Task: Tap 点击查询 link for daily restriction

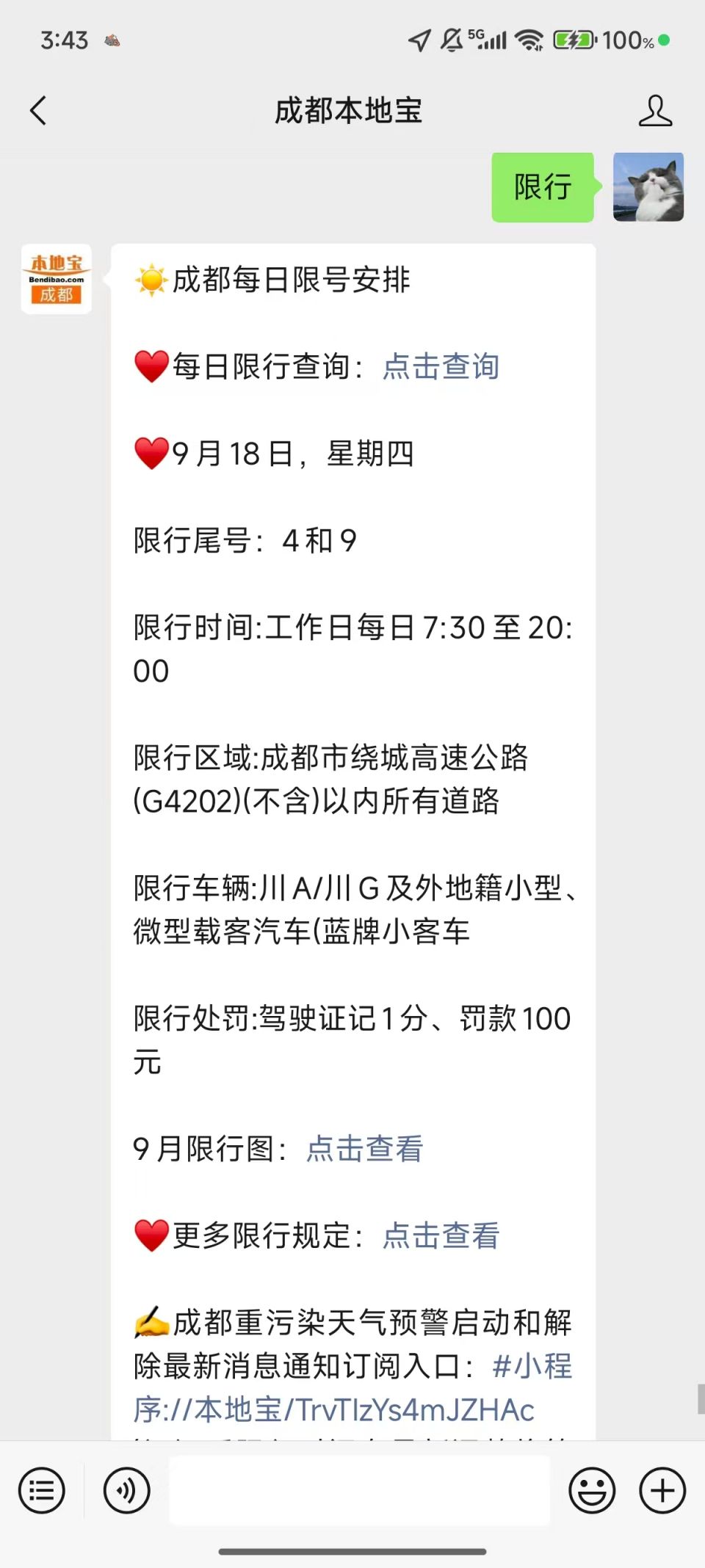Action: coord(441,366)
